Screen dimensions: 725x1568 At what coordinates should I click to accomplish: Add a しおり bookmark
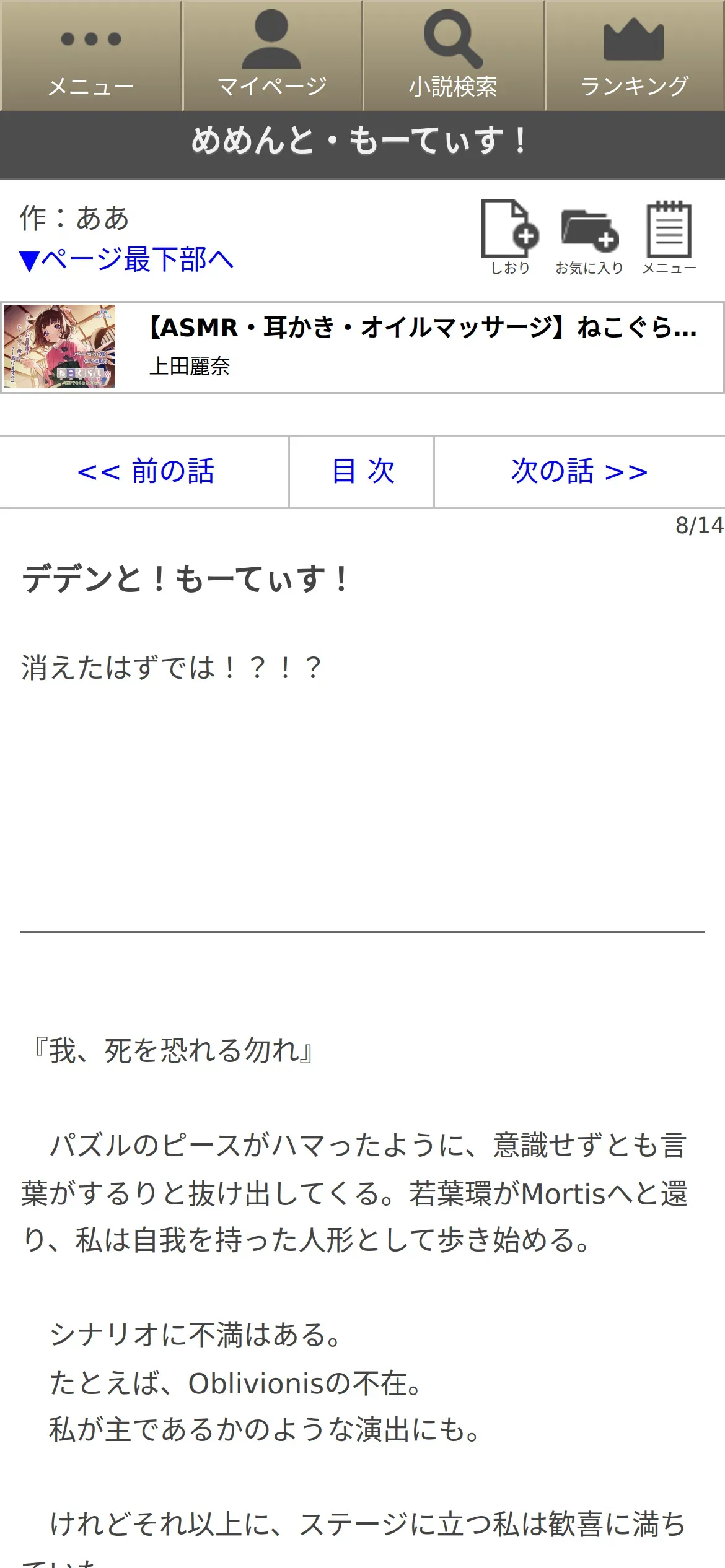coord(510,237)
